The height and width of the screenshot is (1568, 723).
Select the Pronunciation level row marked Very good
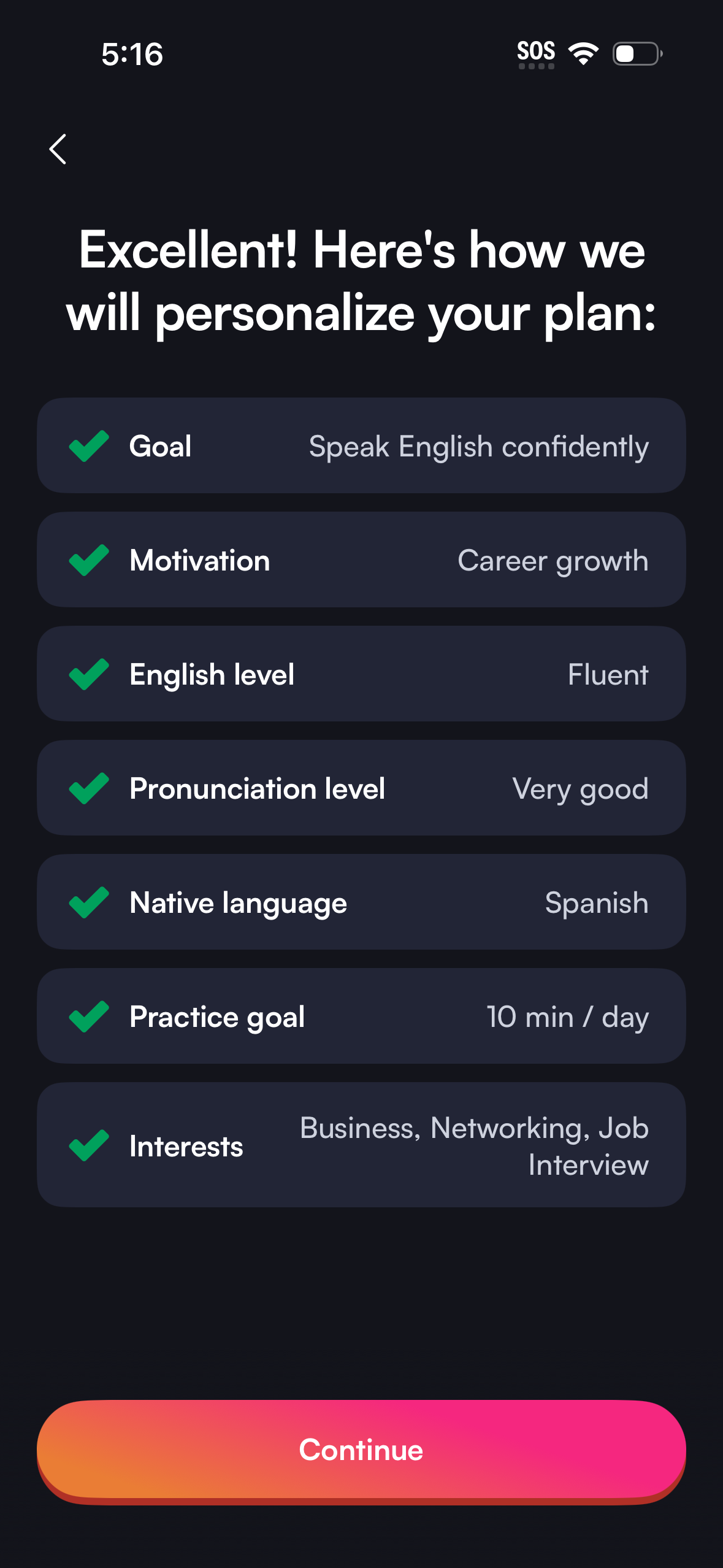tap(361, 789)
